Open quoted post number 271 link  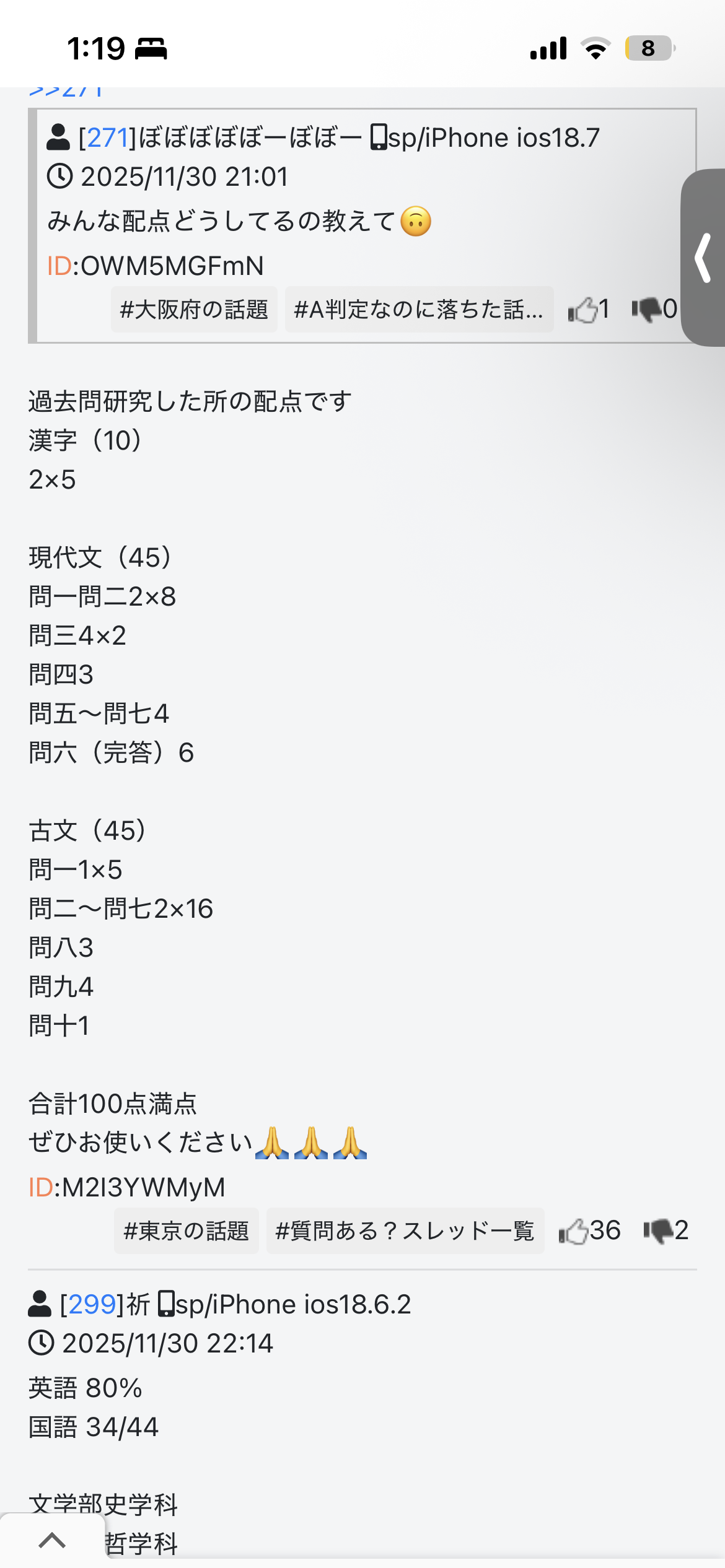coord(107,137)
